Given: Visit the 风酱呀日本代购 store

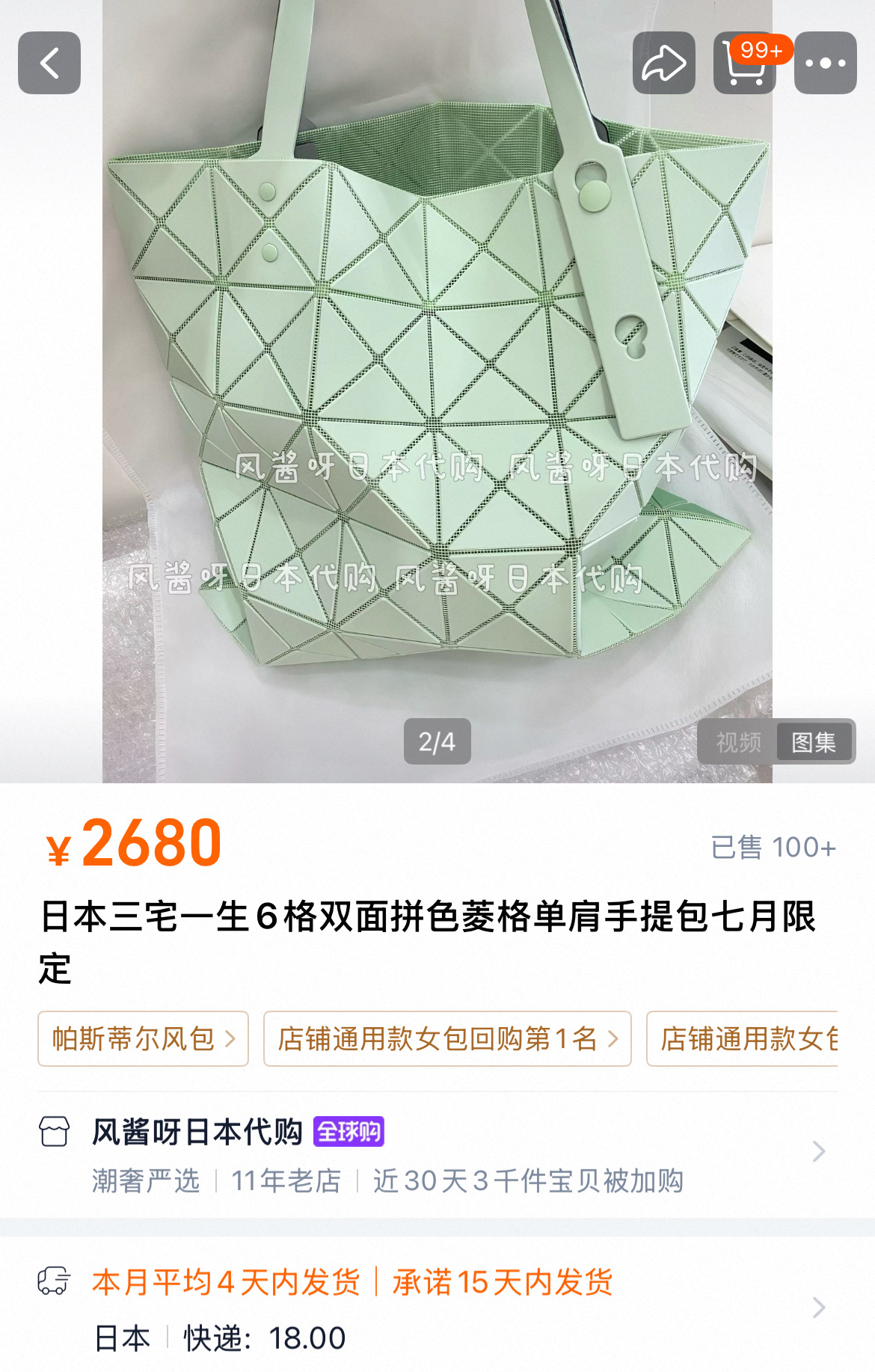Looking at the screenshot, I should 197,1132.
